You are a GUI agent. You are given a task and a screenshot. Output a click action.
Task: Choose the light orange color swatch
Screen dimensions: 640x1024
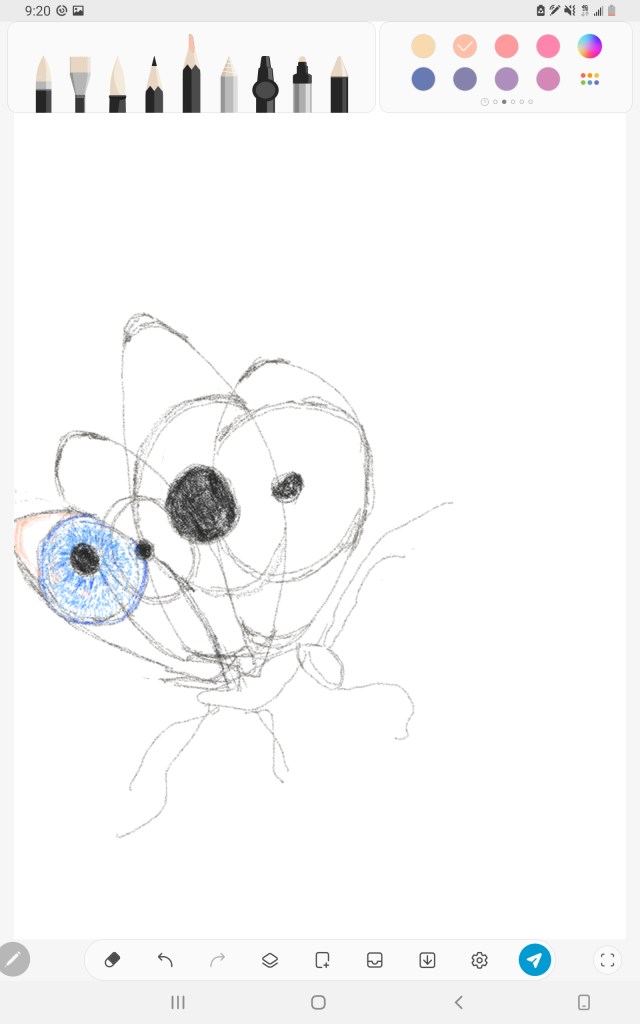coord(423,46)
